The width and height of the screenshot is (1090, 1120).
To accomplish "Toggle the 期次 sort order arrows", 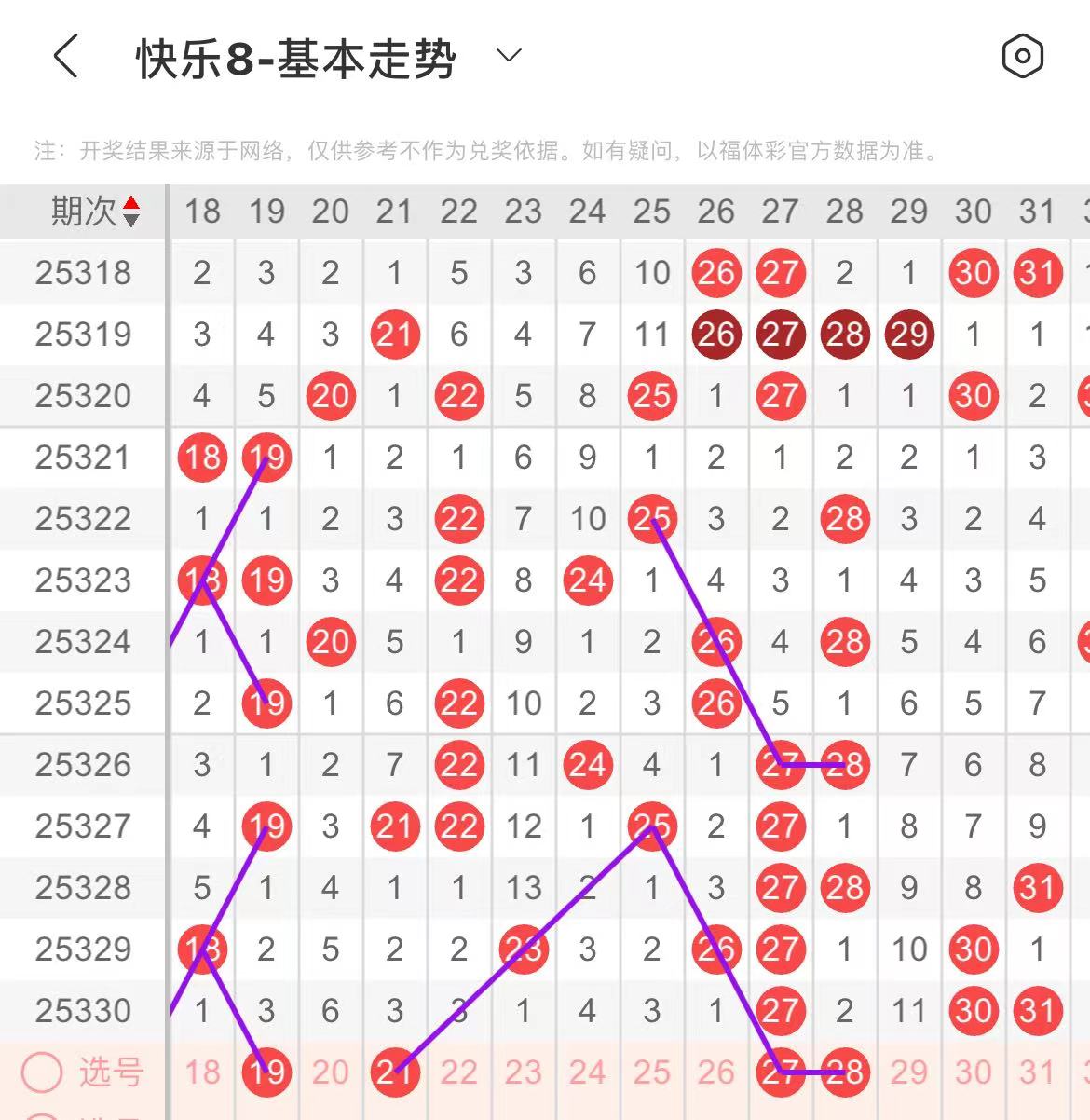I will [x=131, y=212].
